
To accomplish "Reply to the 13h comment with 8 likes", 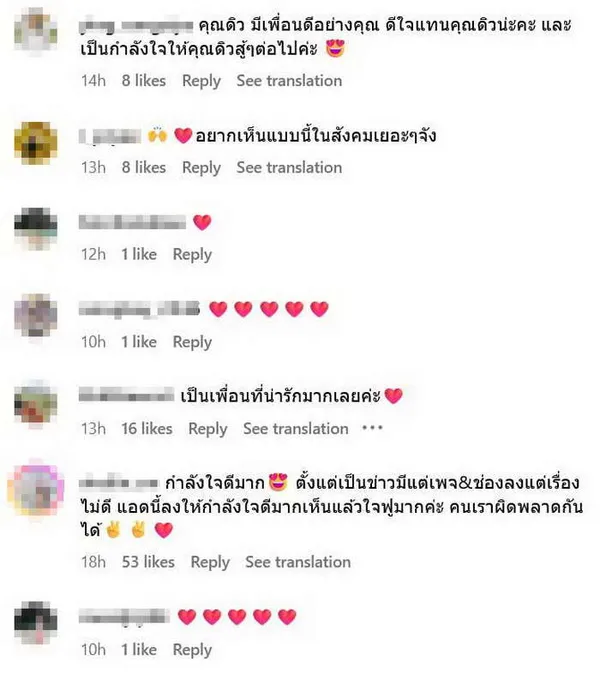I will click(x=201, y=168).
